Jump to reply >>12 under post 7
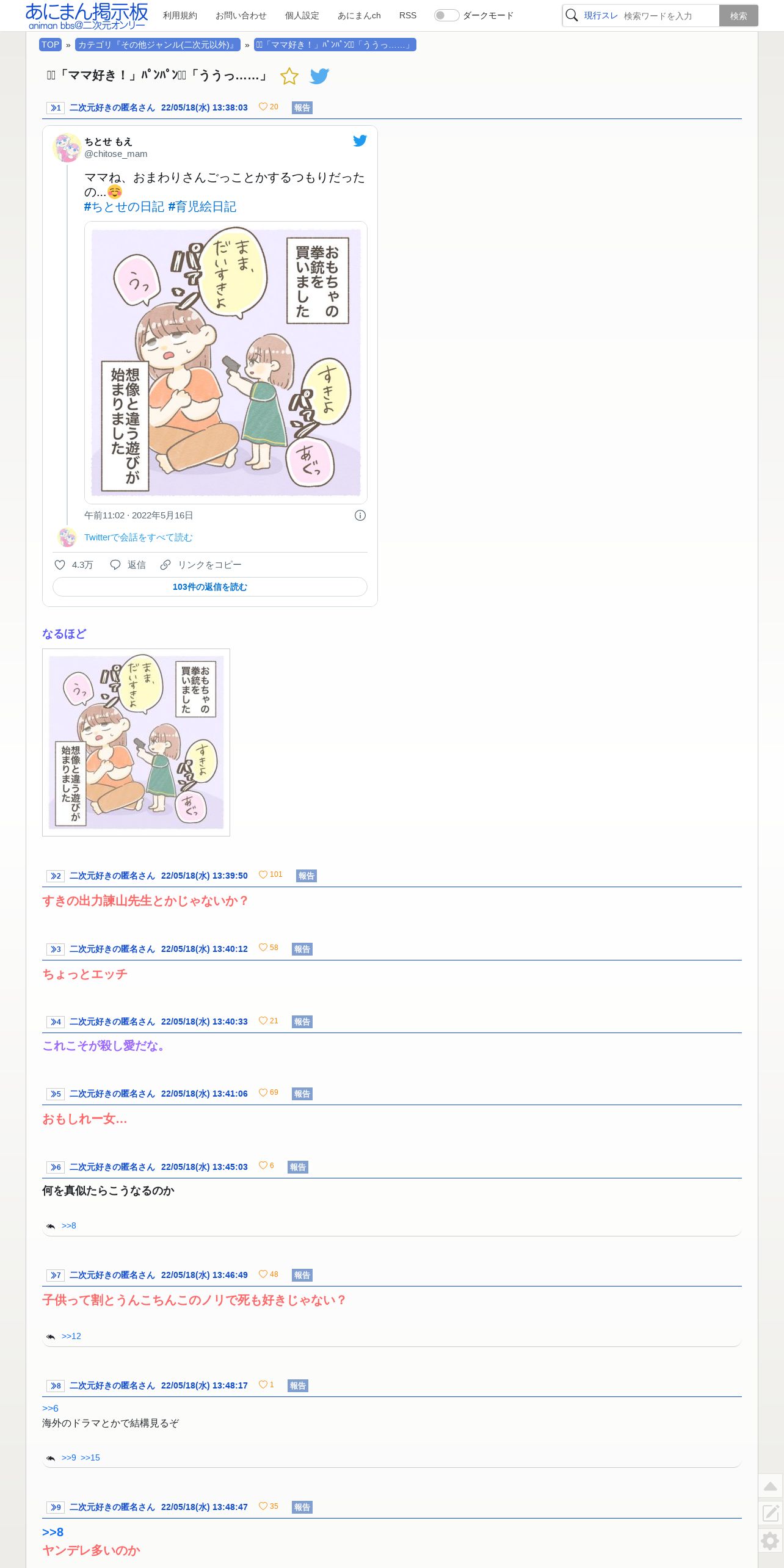 (x=71, y=1336)
